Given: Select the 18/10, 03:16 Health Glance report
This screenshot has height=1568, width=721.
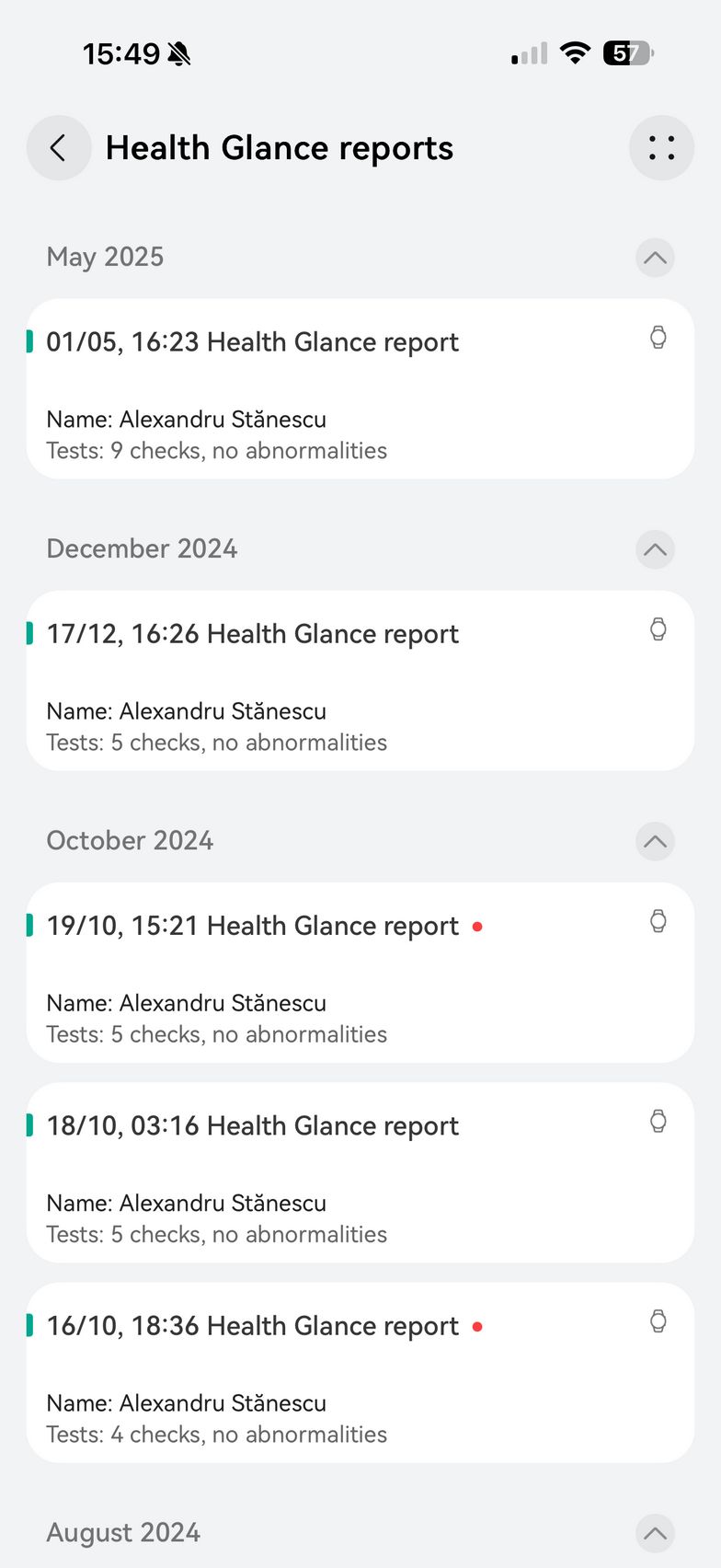Looking at the screenshot, I should [360, 1171].
